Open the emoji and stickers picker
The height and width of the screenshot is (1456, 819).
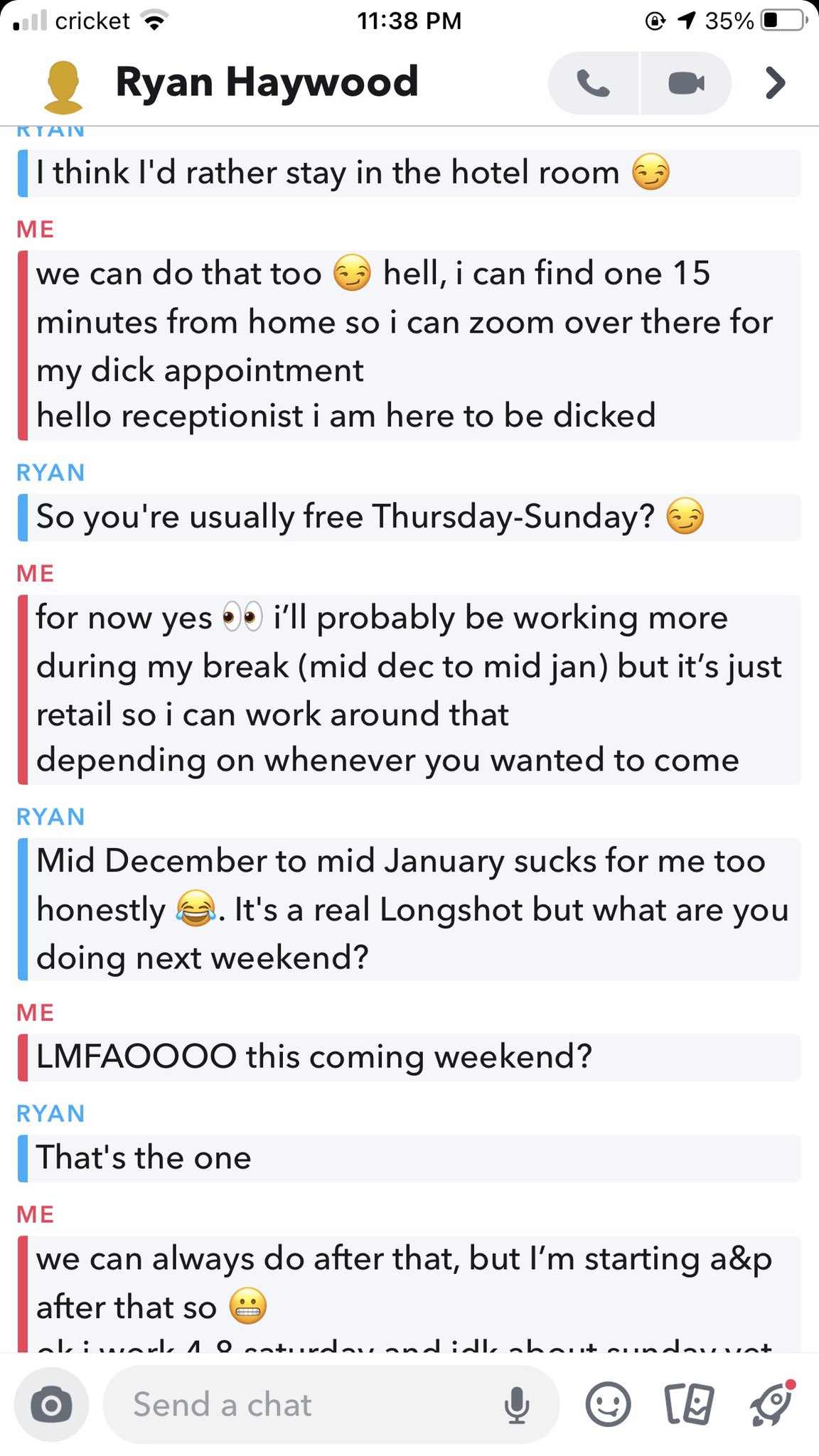[x=608, y=1404]
